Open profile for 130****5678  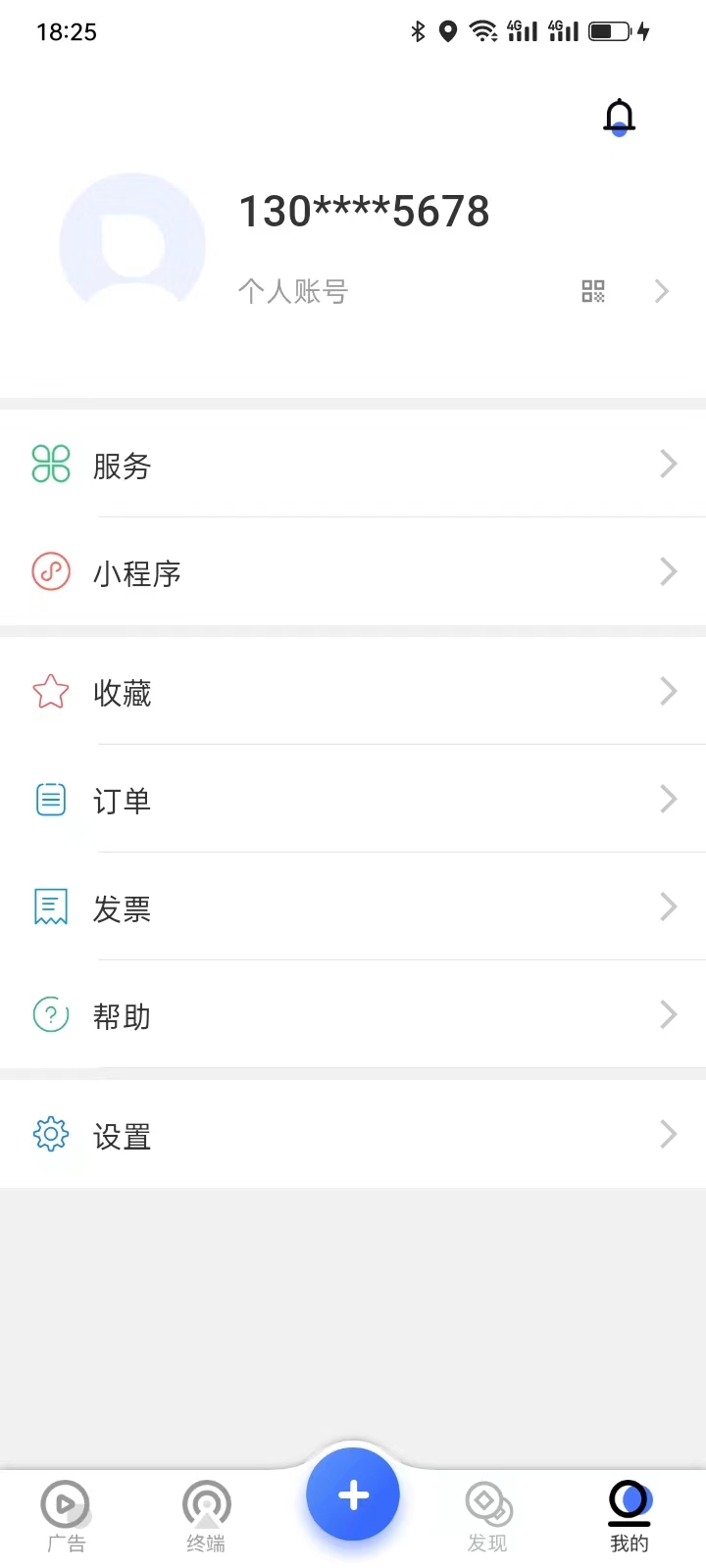[x=364, y=212]
